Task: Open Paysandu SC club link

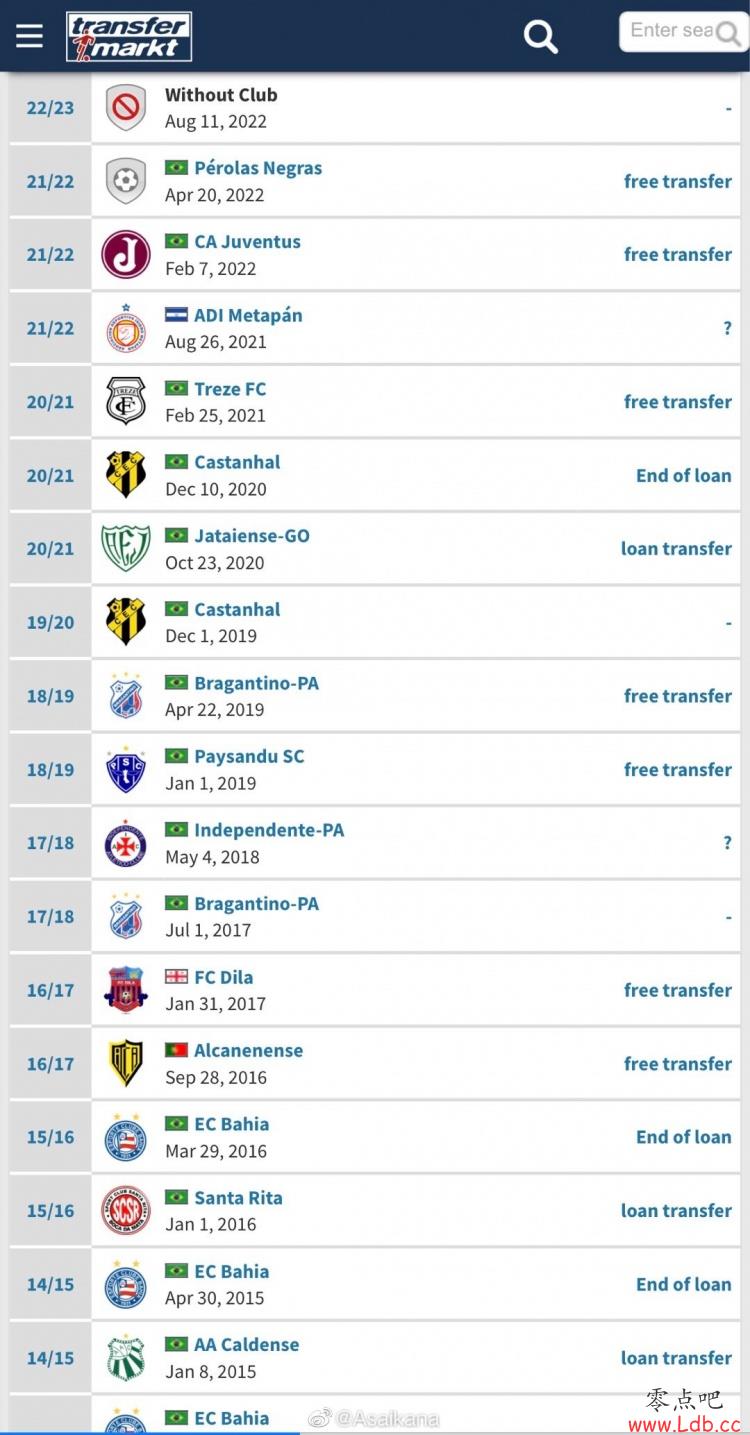Action: pyautogui.click(x=249, y=756)
